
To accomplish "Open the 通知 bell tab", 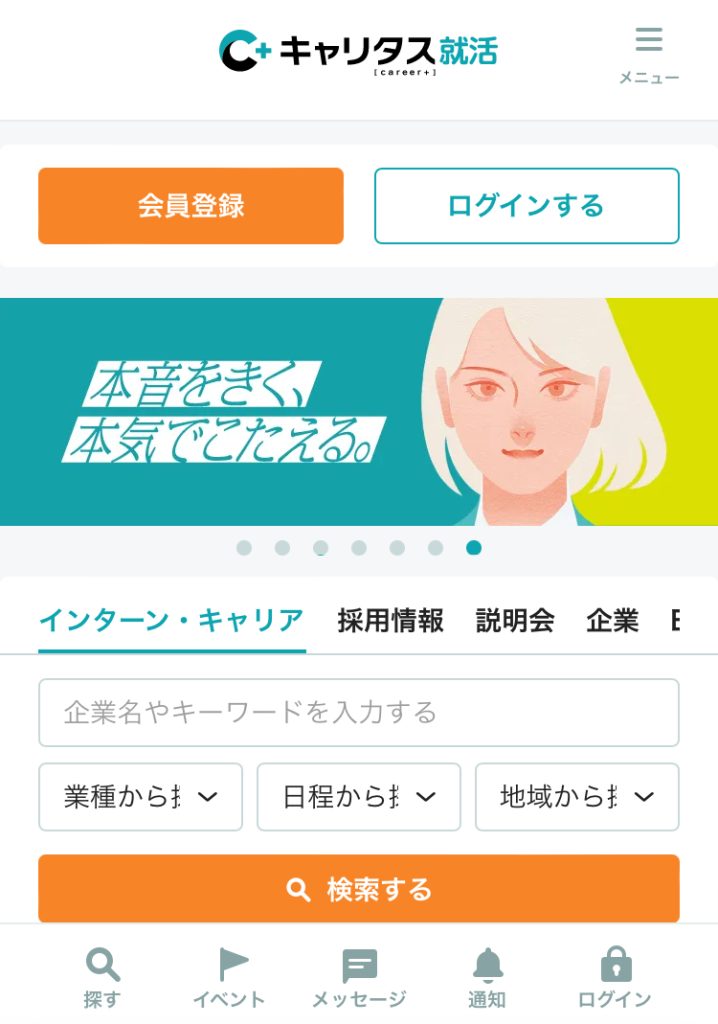I will click(x=487, y=978).
